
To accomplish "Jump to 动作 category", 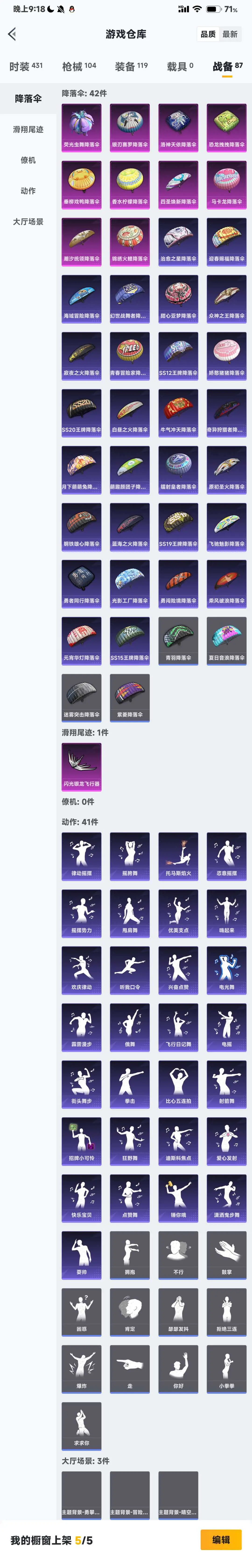I will click(x=28, y=191).
